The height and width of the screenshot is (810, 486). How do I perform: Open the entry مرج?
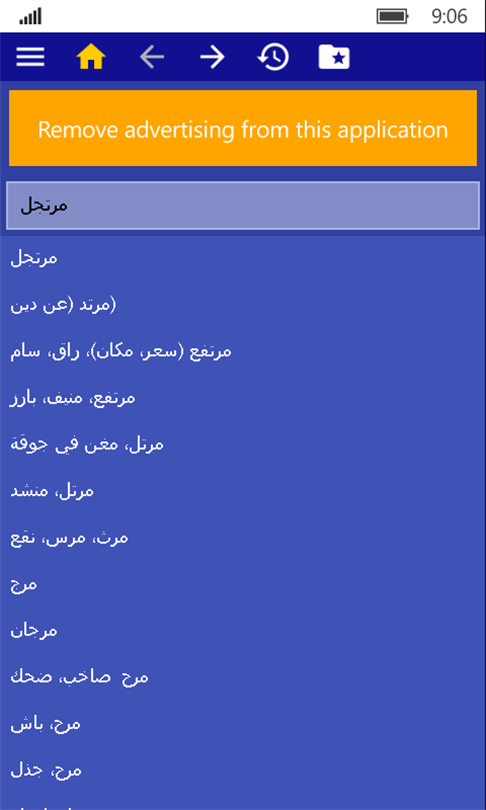coord(243,584)
